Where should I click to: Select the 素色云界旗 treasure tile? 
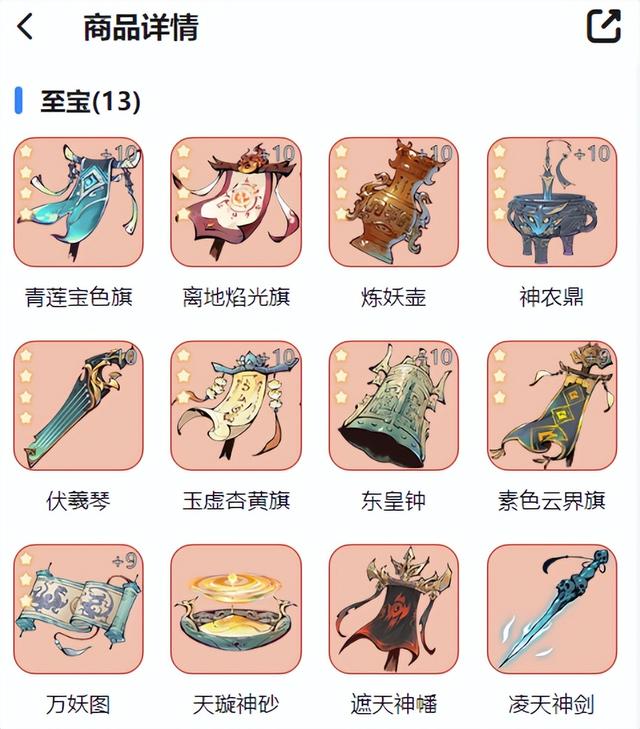click(x=551, y=405)
